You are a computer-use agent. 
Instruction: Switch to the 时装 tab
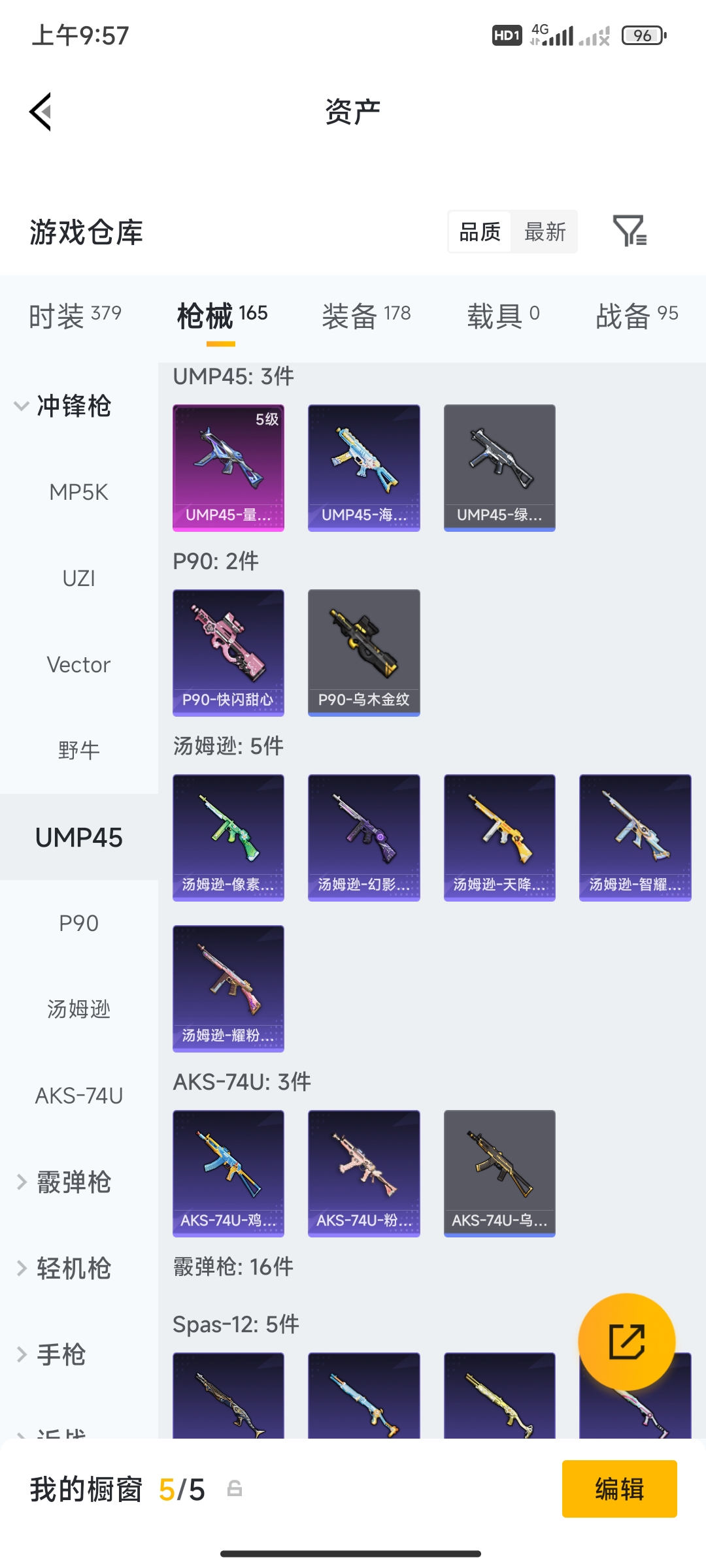[75, 316]
